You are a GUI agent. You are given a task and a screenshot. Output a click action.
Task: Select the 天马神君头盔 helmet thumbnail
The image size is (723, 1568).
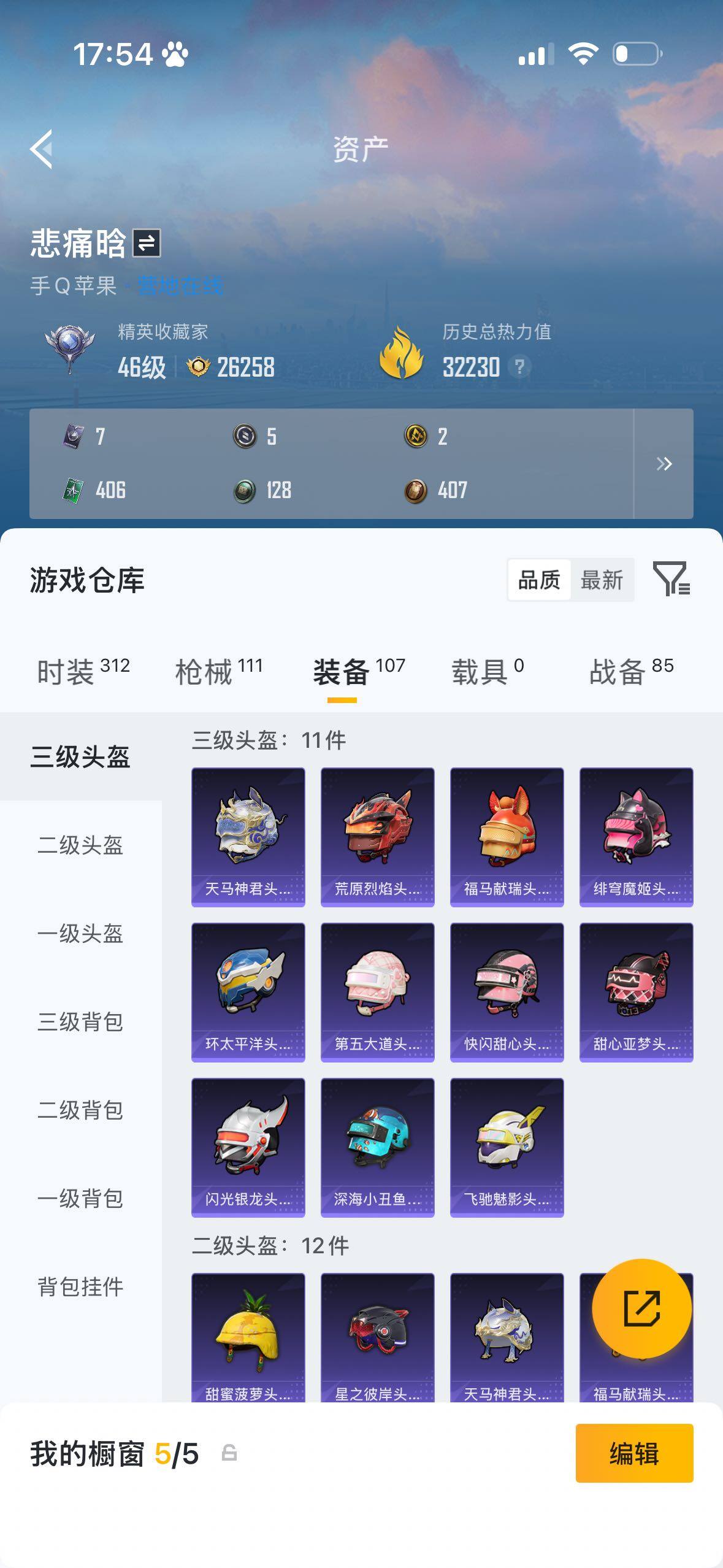click(x=247, y=837)
